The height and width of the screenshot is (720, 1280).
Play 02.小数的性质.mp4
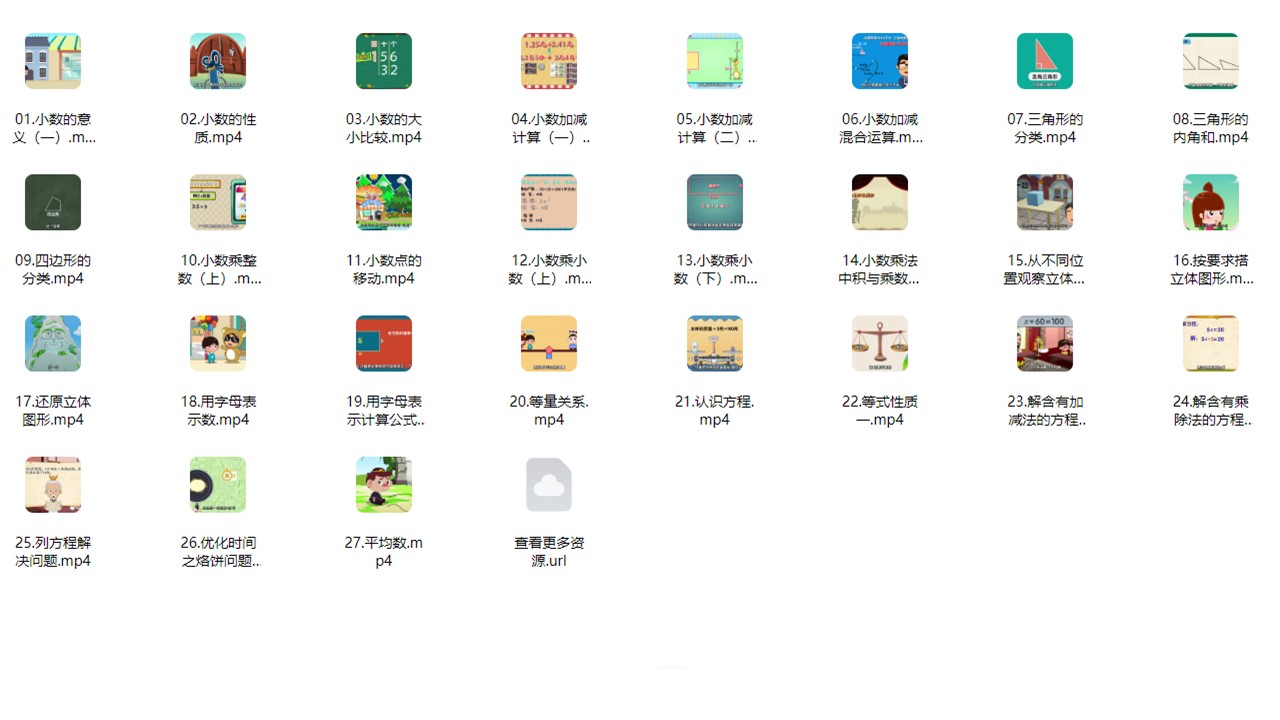point(218,62)
